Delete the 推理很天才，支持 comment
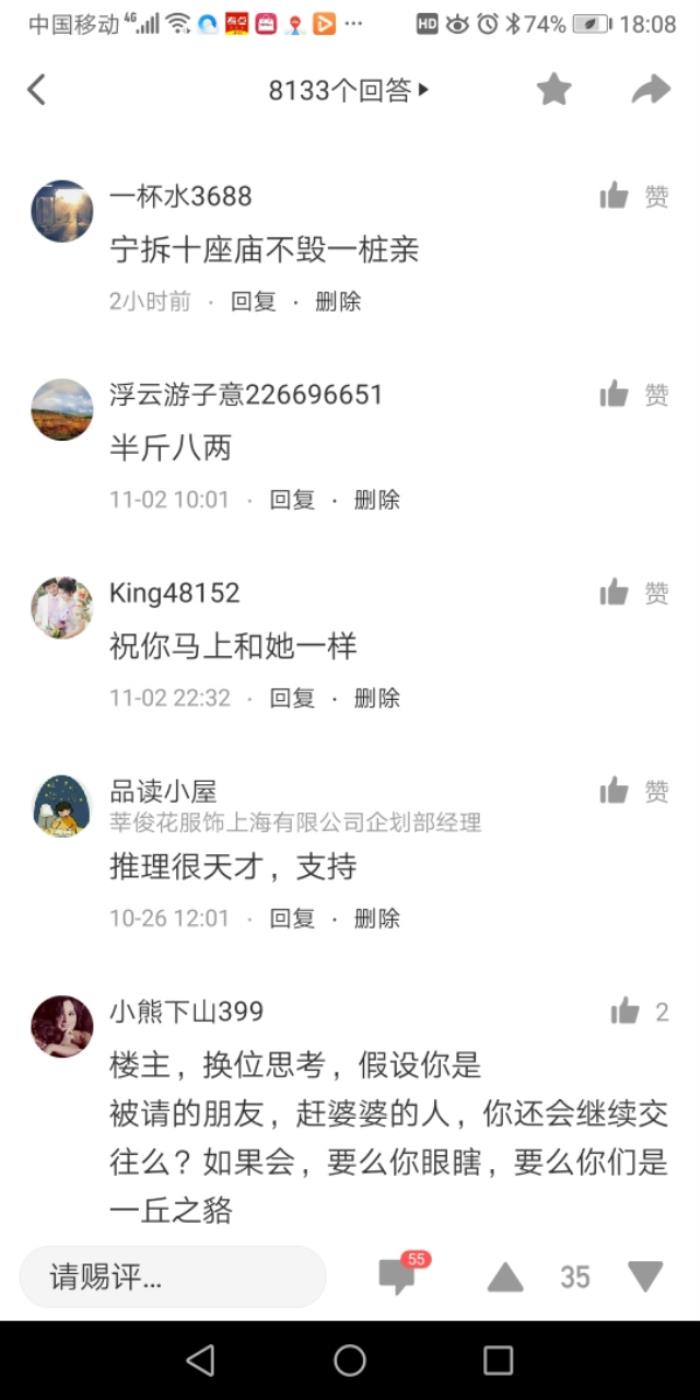The height and width of the screenshot is (1400, 700). pos(377,917)
